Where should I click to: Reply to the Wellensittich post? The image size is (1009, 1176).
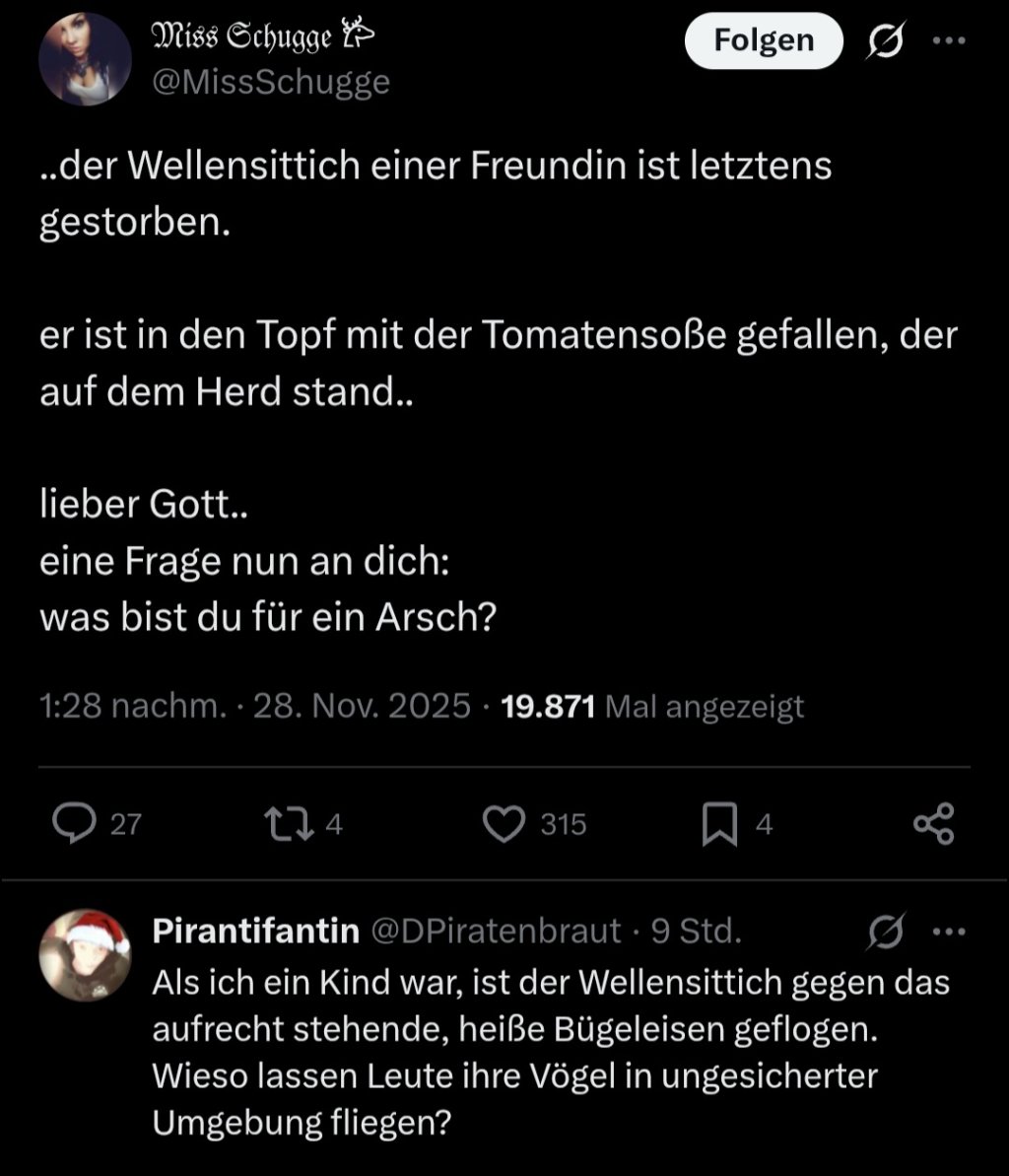(x=75, y=824)
